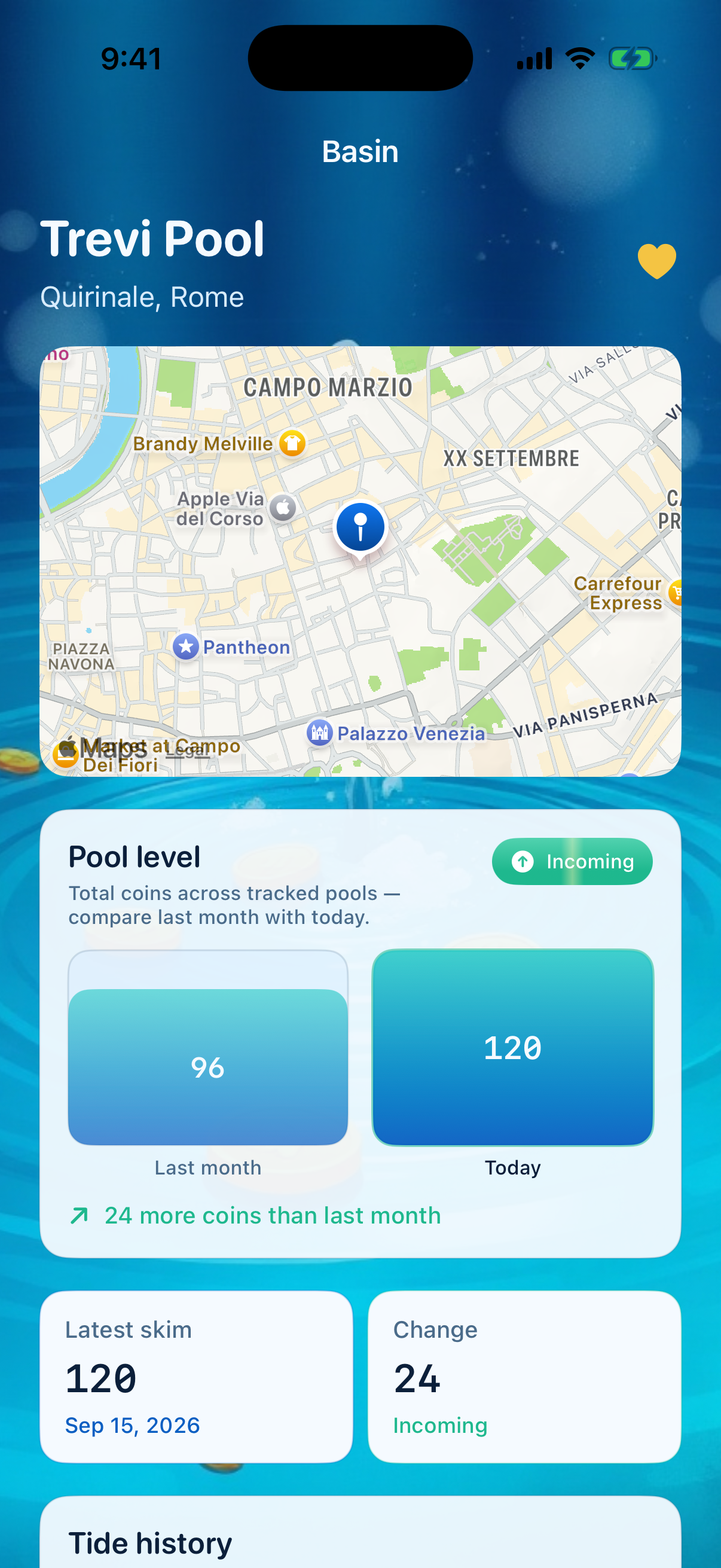The height and width of the screenshot is (1568, 721).
Task: Open the Latest skim card
Action: point(197,1376)
